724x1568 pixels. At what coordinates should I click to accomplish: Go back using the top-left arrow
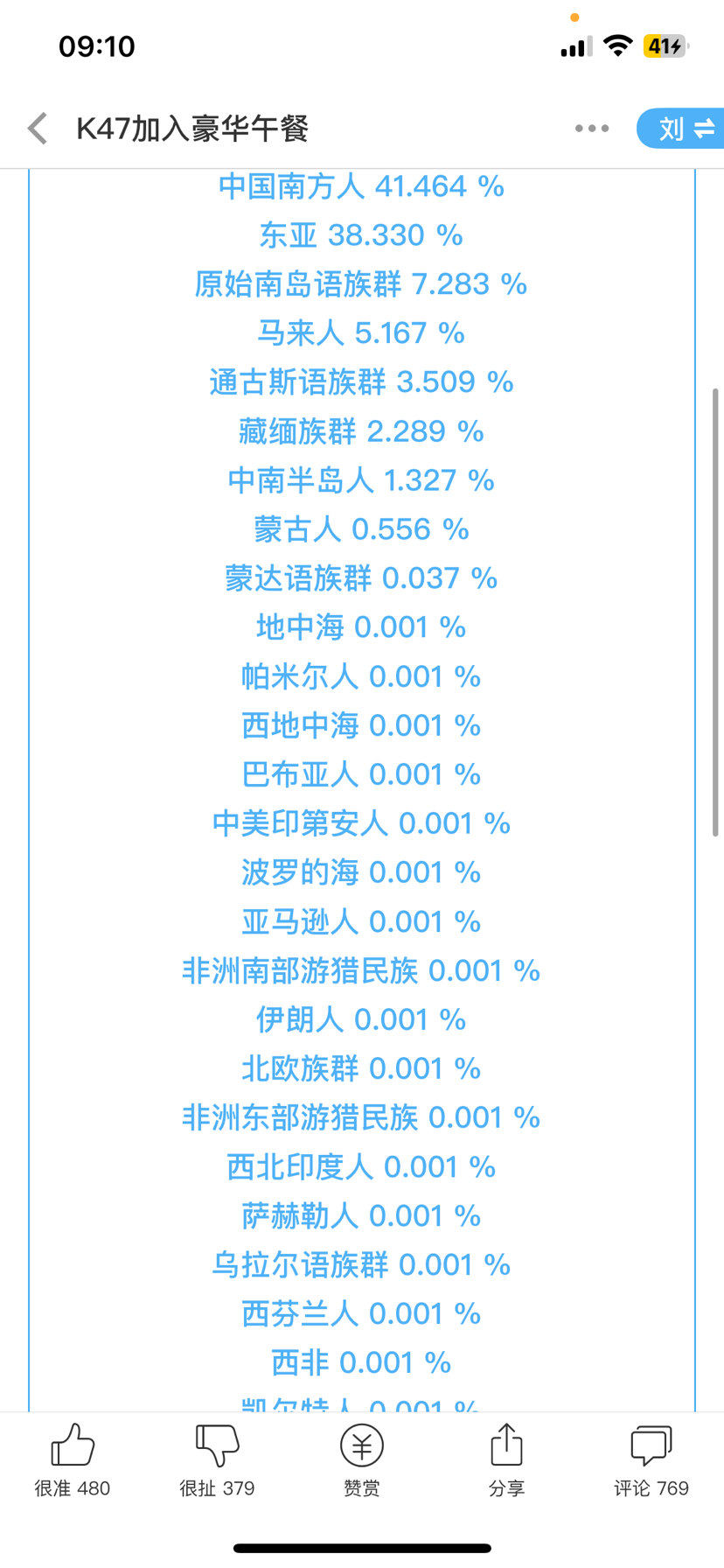(38, 129)
